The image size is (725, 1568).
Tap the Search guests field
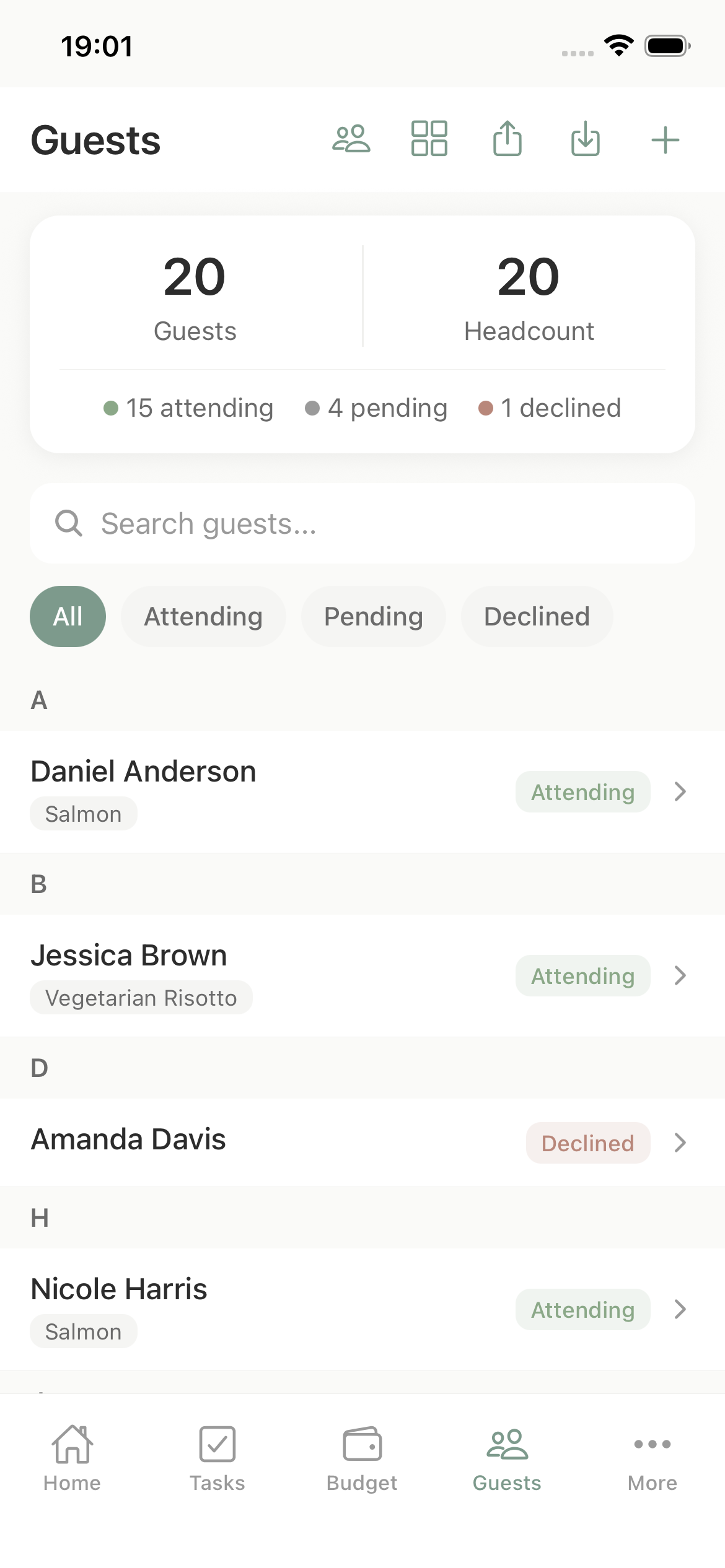point(362,523)
